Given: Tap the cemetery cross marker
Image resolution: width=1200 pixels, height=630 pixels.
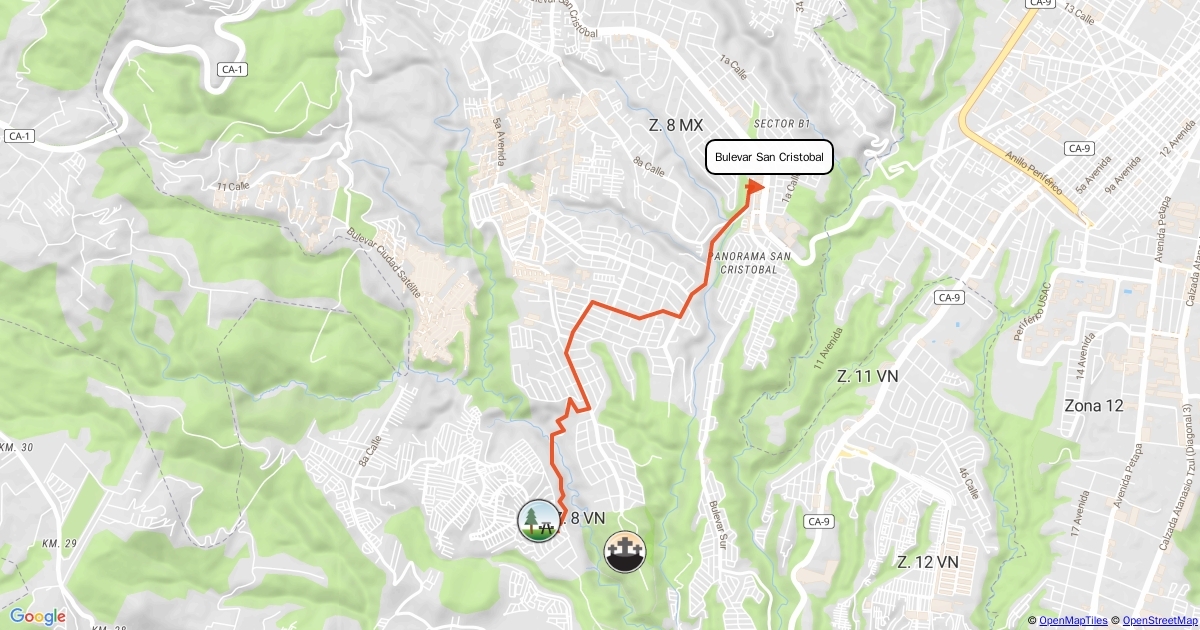Looking at the screenshot, I should click(625, 552).
